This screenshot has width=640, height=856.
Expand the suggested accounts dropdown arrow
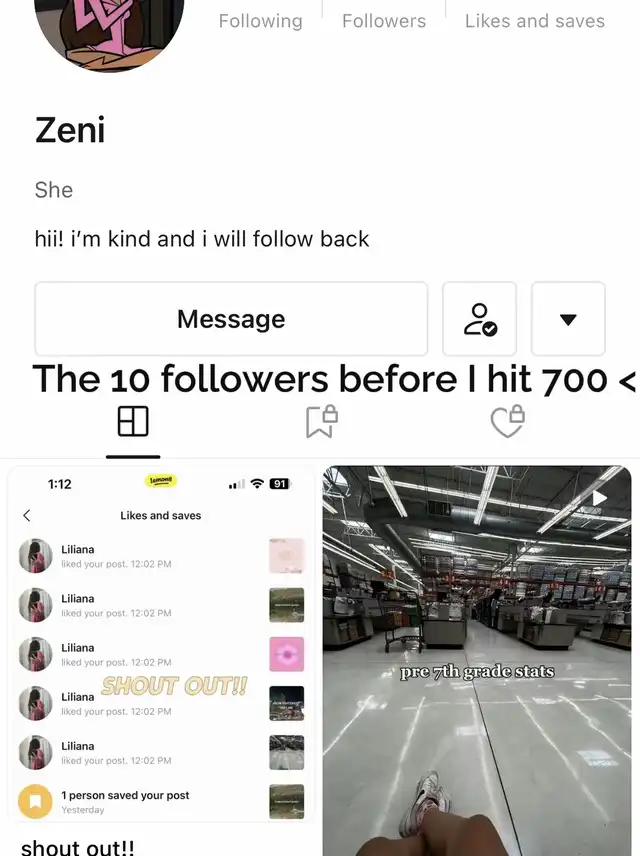[x=568, y=319]
